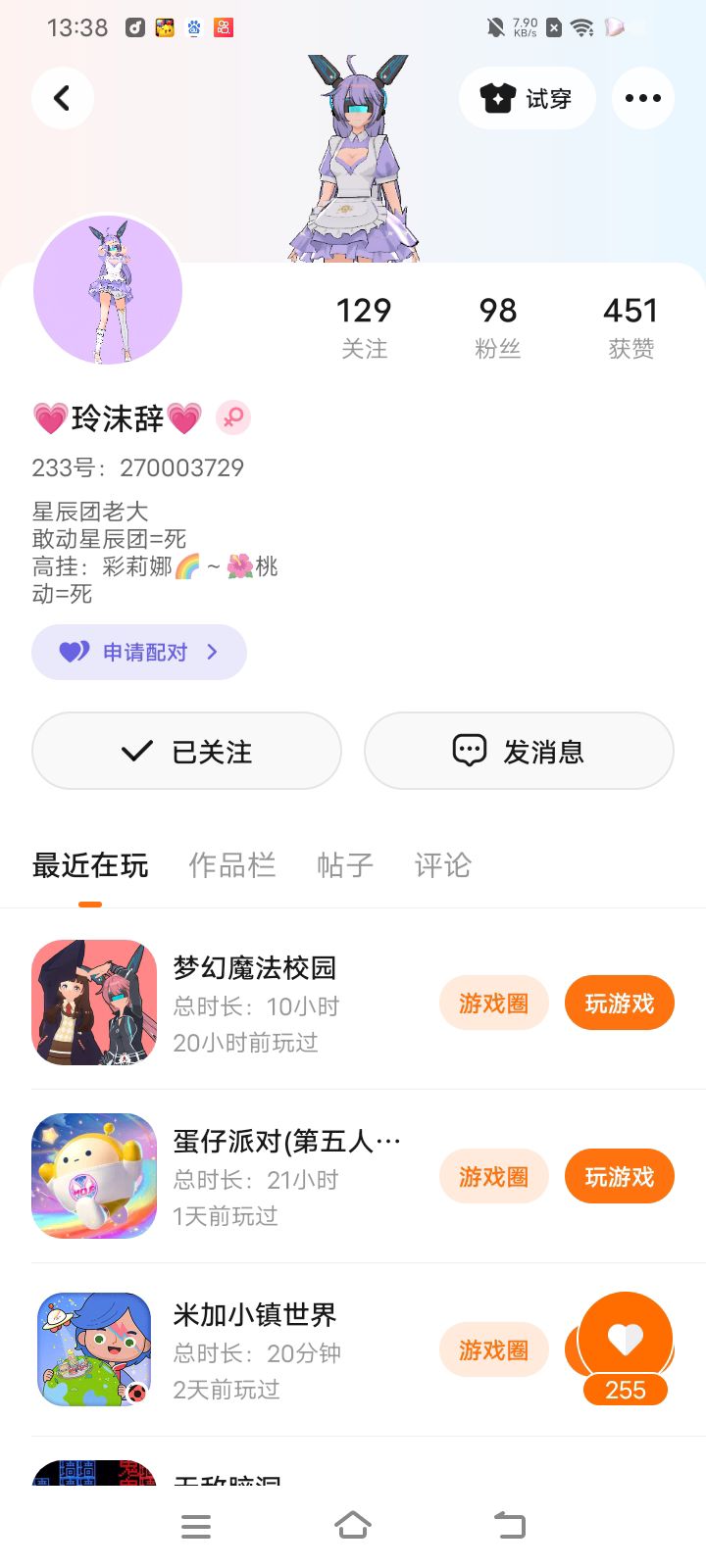The width and height of the screenshot is (706, 1568).
Task: Send a message with 发消息
Action: tap(519, 751)
